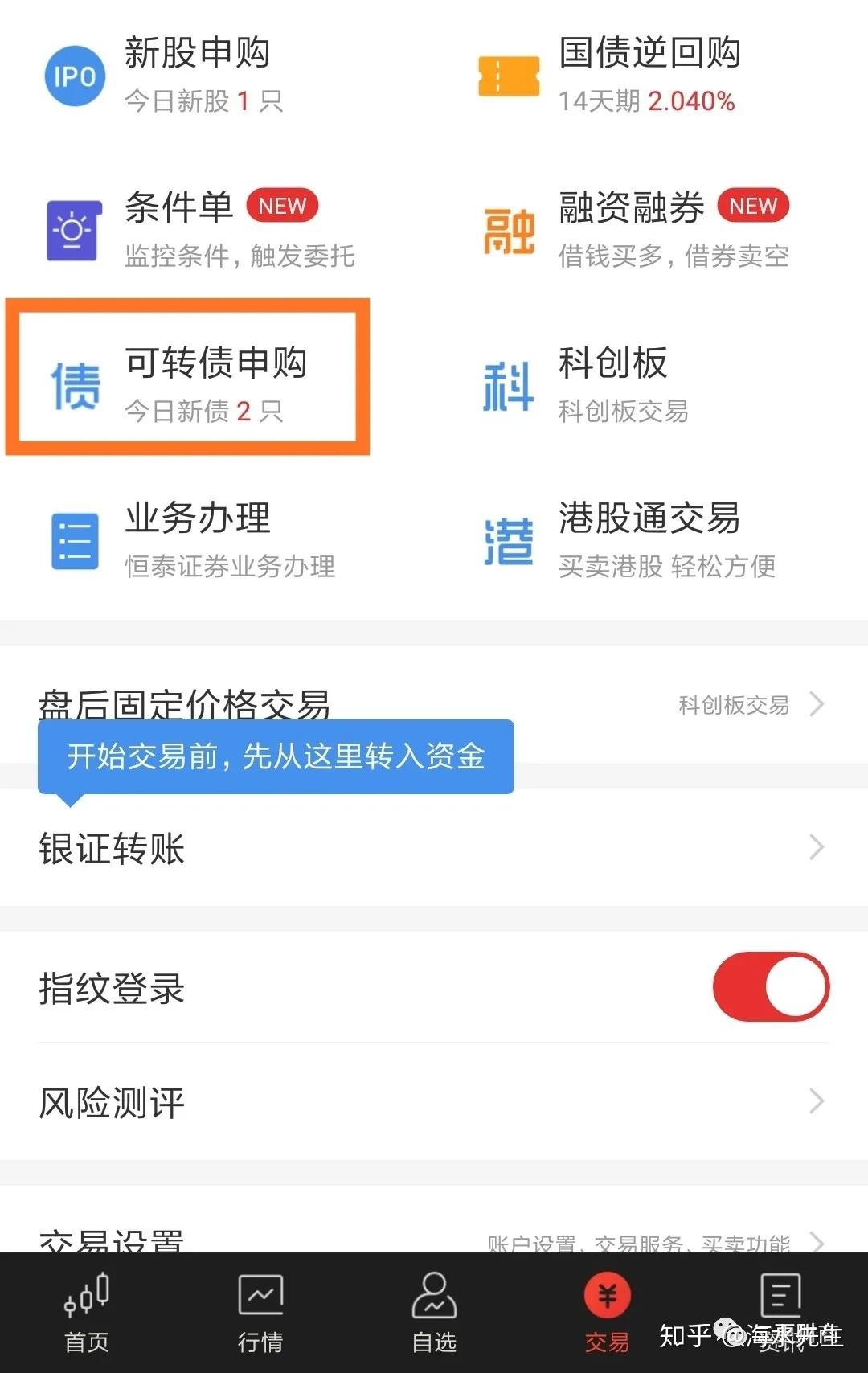Expand 银证转账 bank-securities transfer
This screenshot has width=868, height=1373.
[x=818, y=847]
